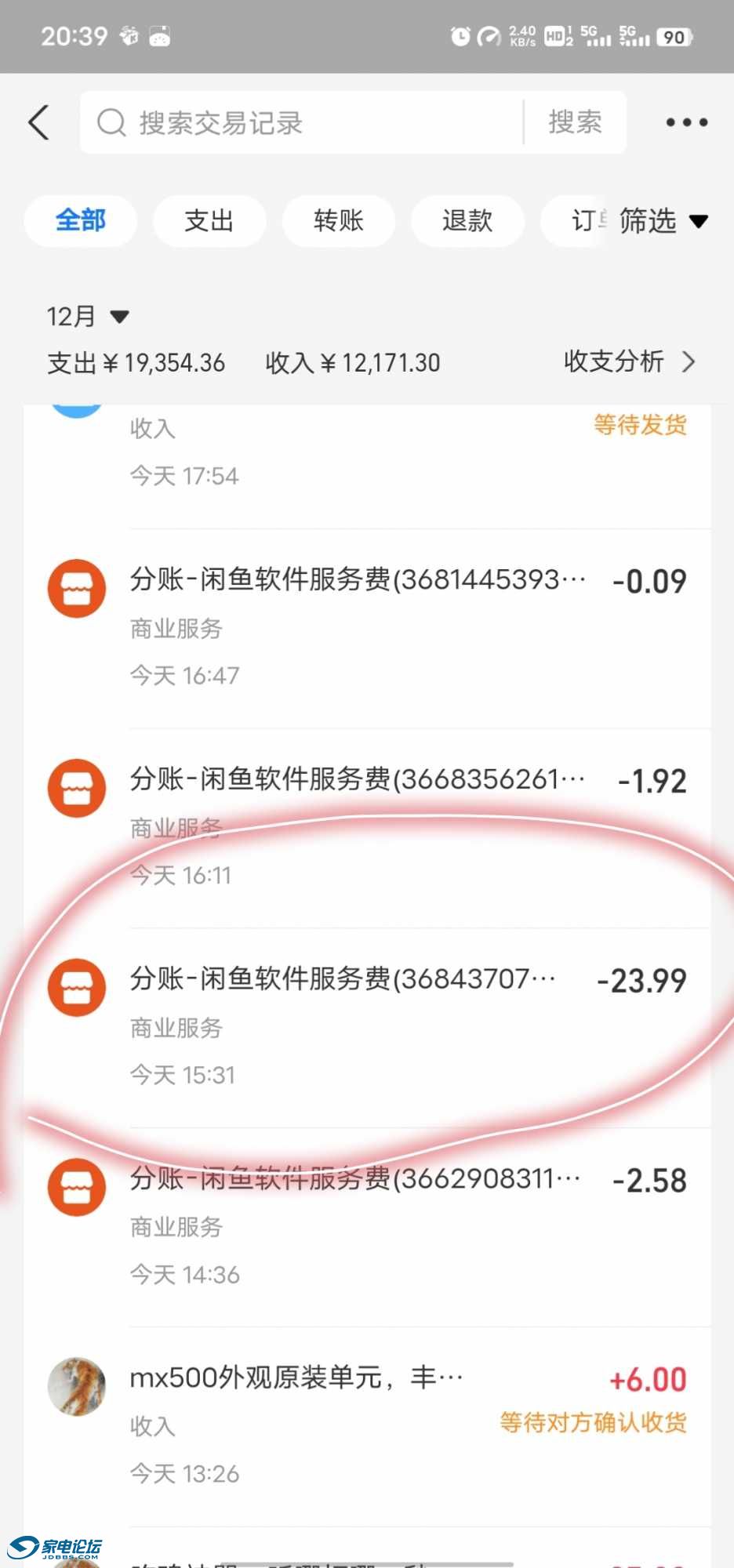The height and width of the screenshot is (1568, 734).
Task: Switch to the 退款 filter
Action: tap(467, 221)
